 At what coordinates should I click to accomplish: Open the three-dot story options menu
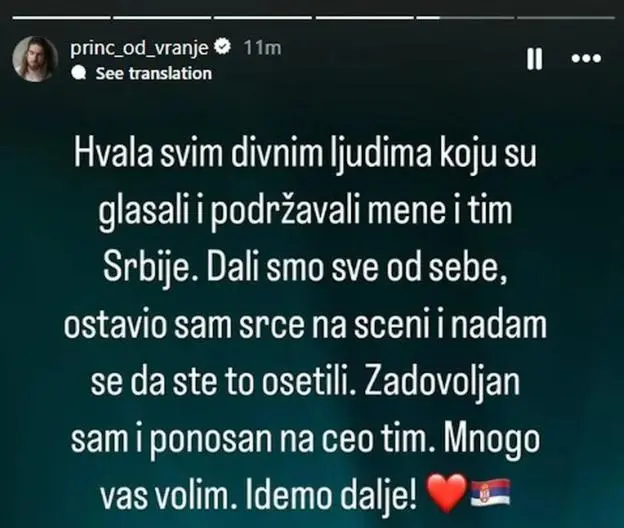[x=586, y=59]
